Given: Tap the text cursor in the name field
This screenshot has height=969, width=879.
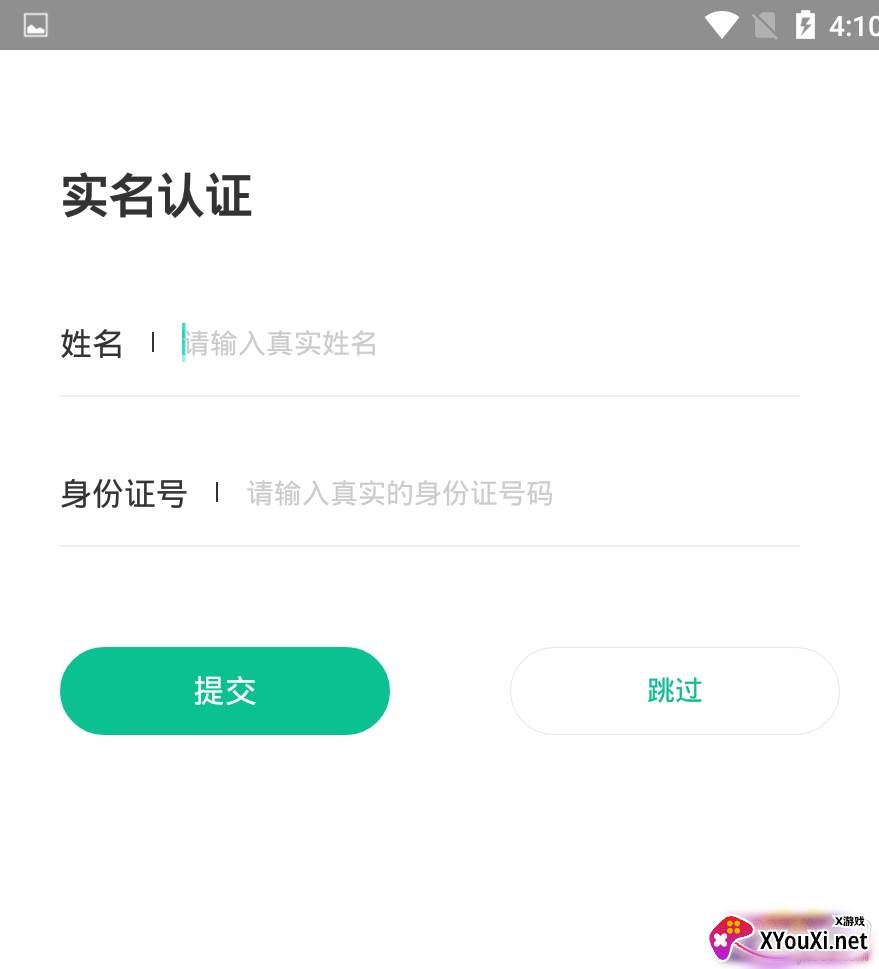Looking at the screenshot, I should pyautogui.click(x=182, y=343).
